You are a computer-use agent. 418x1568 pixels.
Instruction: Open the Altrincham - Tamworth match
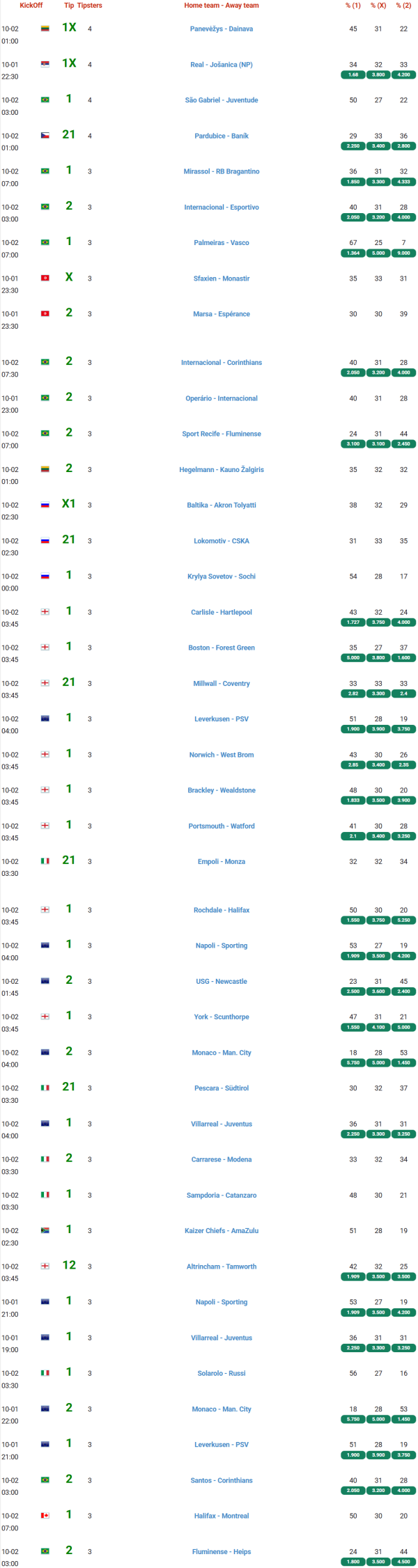(221, 1267)
